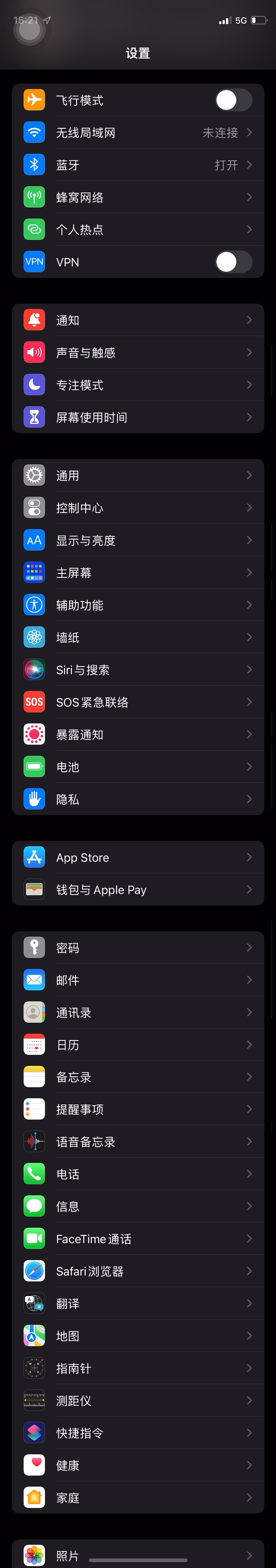Tap the AssistiveTouch floating button

point(29,31)
